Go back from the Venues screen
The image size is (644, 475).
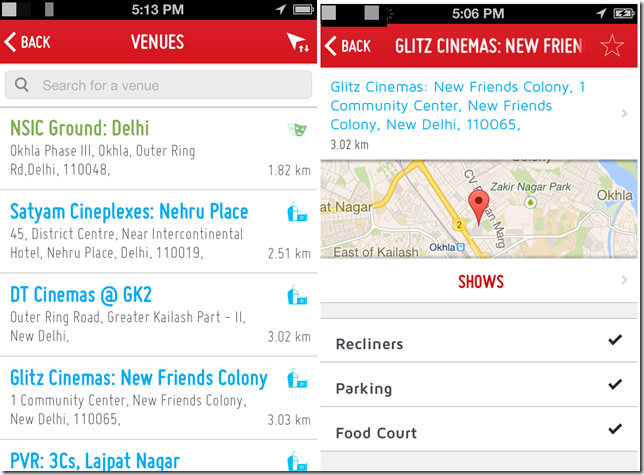pos(28,42)
